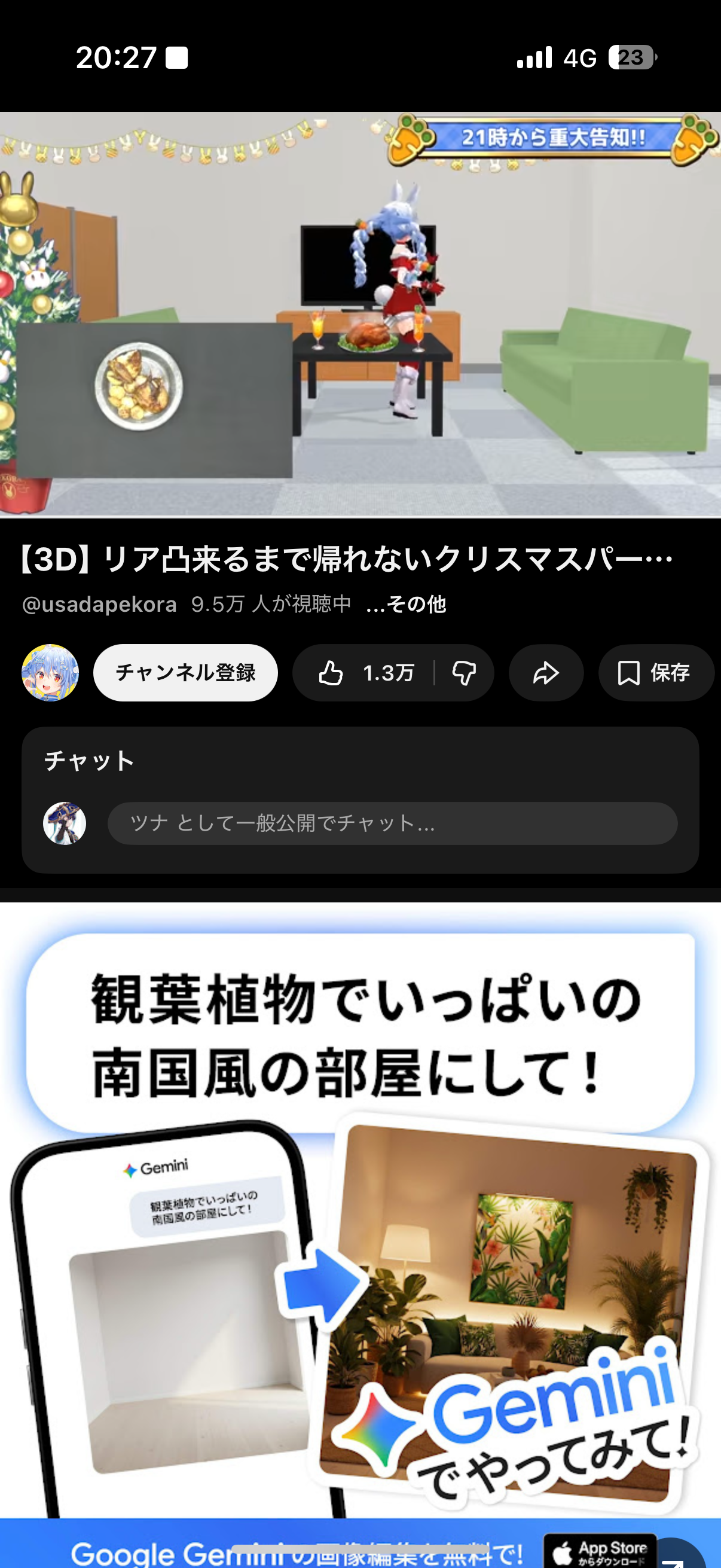Tap the live video player
Screen dimensions: 721x1568
pyautogui.click(x=360, y=314)
